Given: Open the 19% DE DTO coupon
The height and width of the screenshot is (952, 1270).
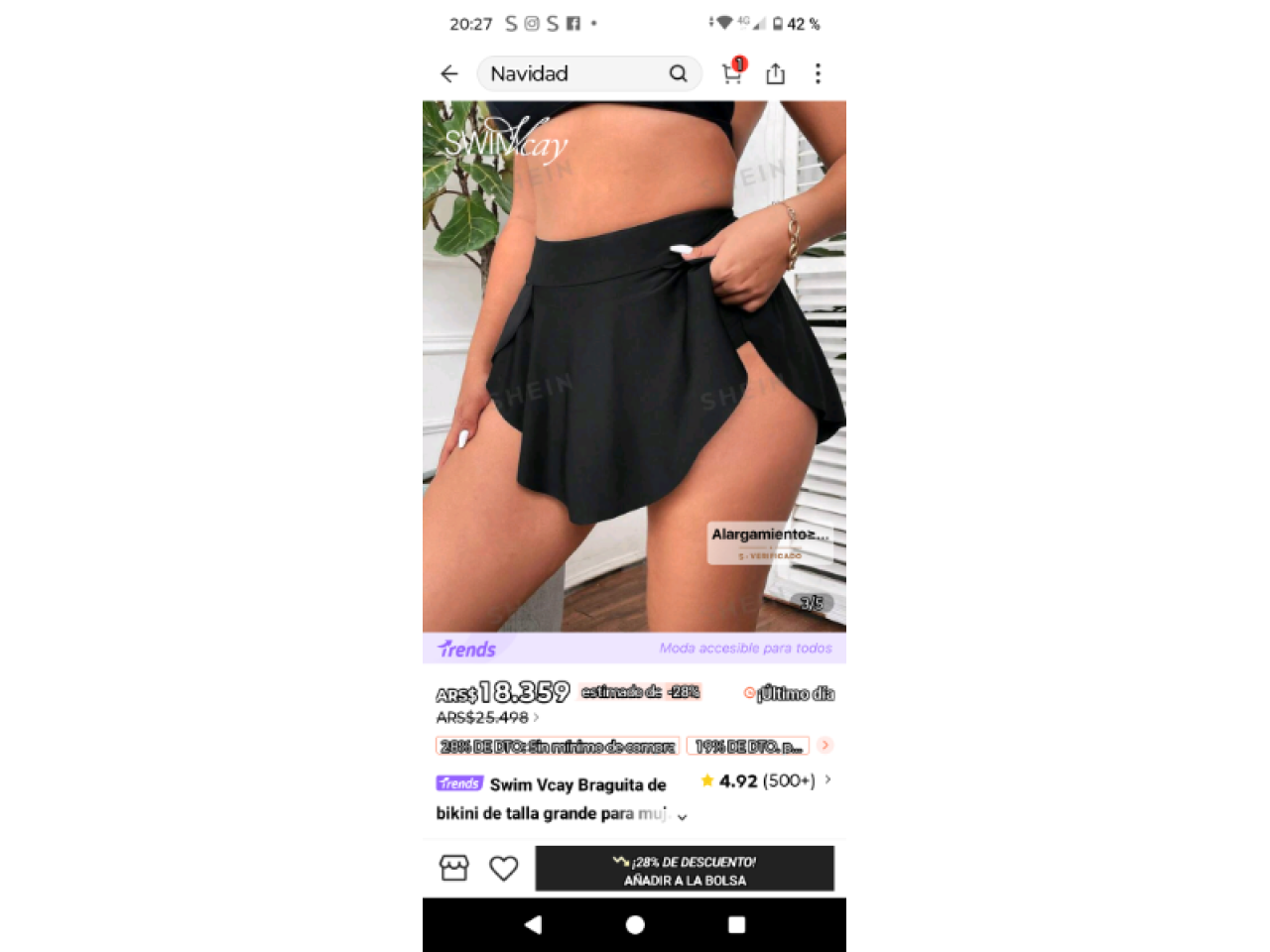Looking at the screenshot, I should pos(747,746).
